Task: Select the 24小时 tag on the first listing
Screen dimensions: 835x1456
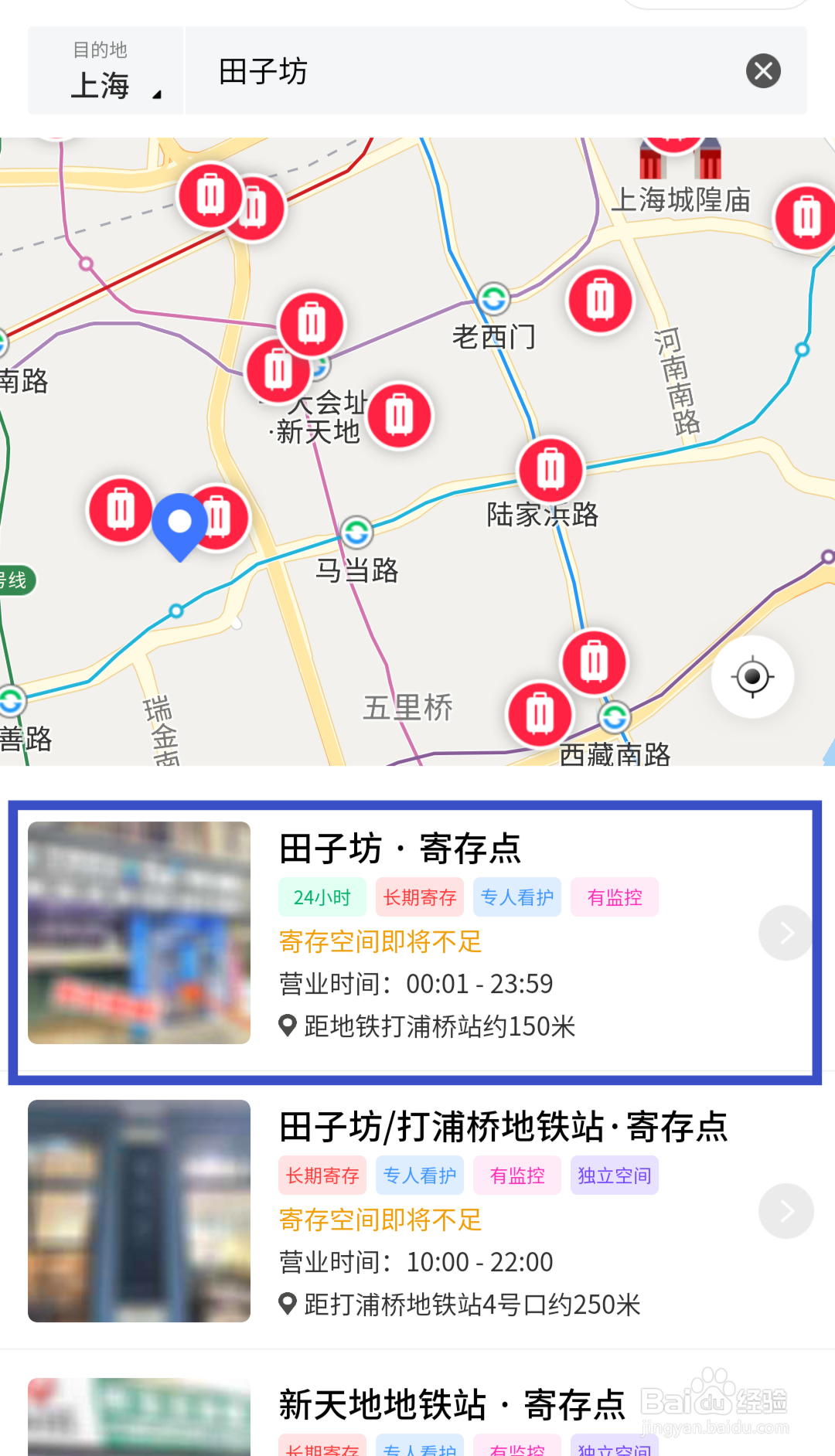Action: point(322,896)
